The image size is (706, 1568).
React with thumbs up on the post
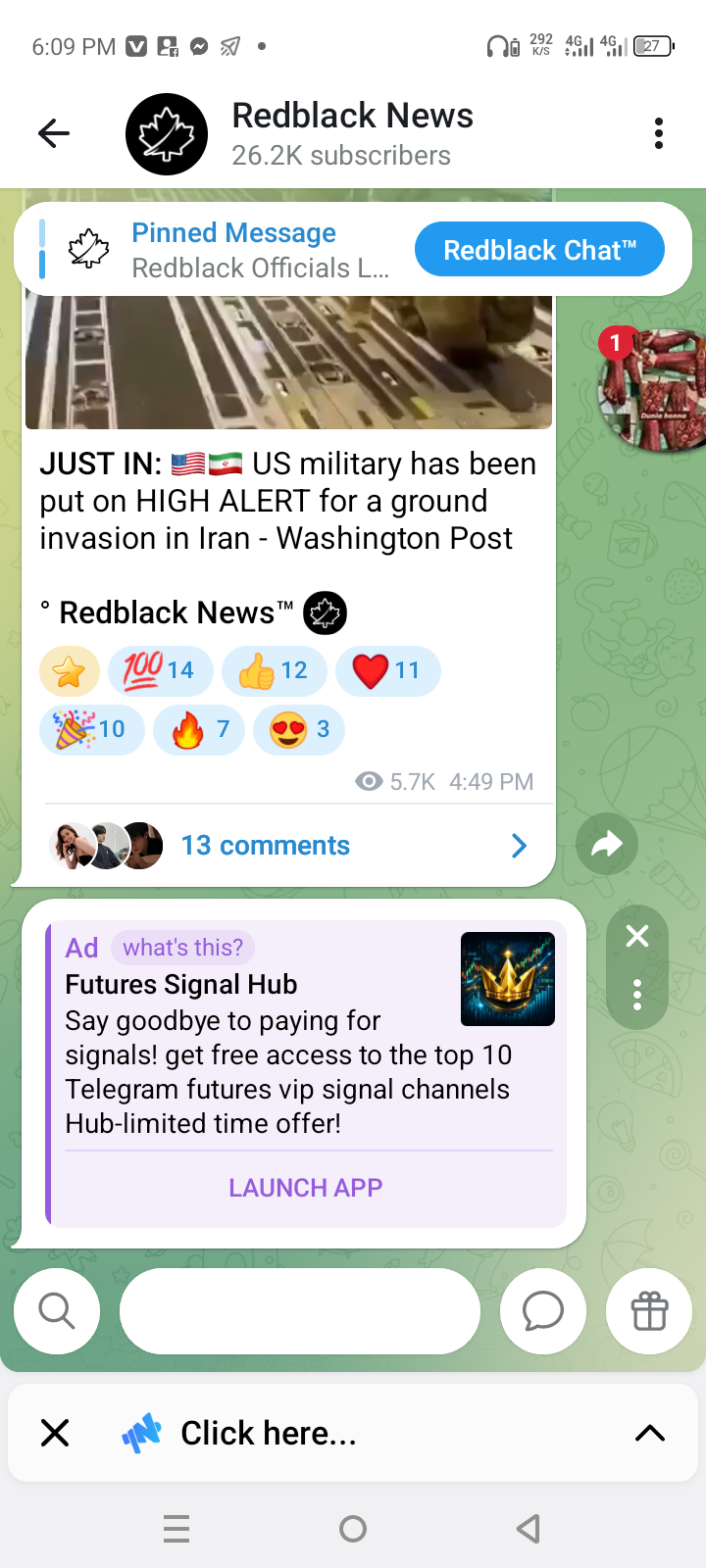pos(274,671)
